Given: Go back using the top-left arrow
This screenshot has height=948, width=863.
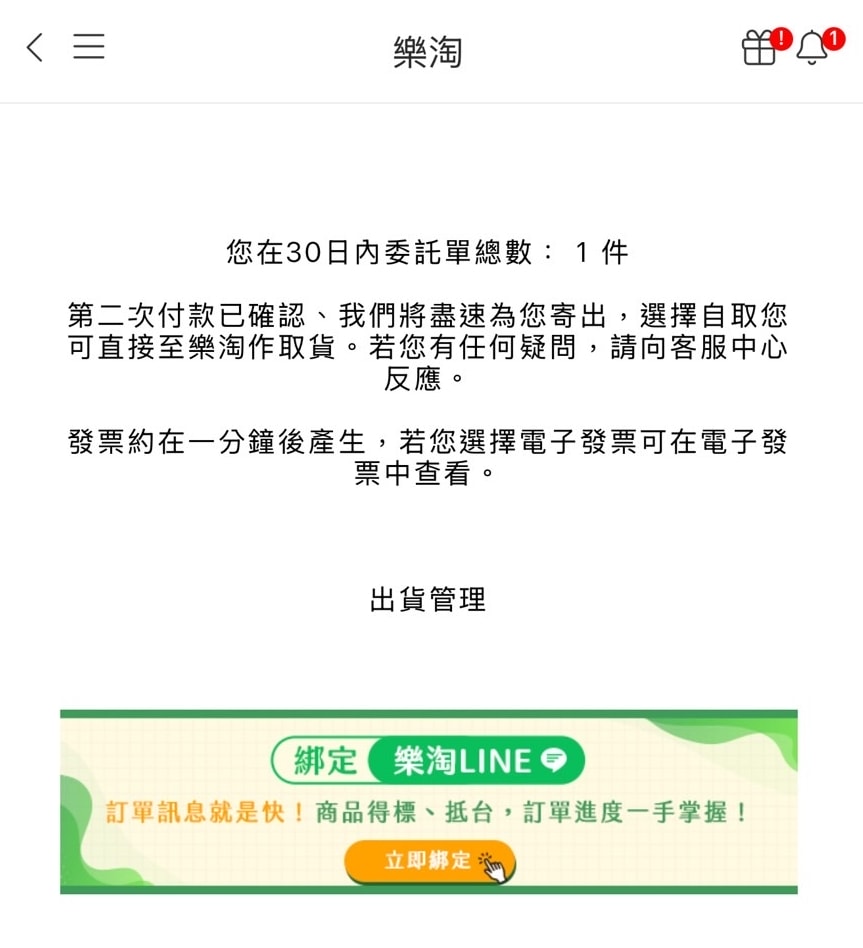Looking at the screenshot, I should pyautogui.click(x=35, y=47).
